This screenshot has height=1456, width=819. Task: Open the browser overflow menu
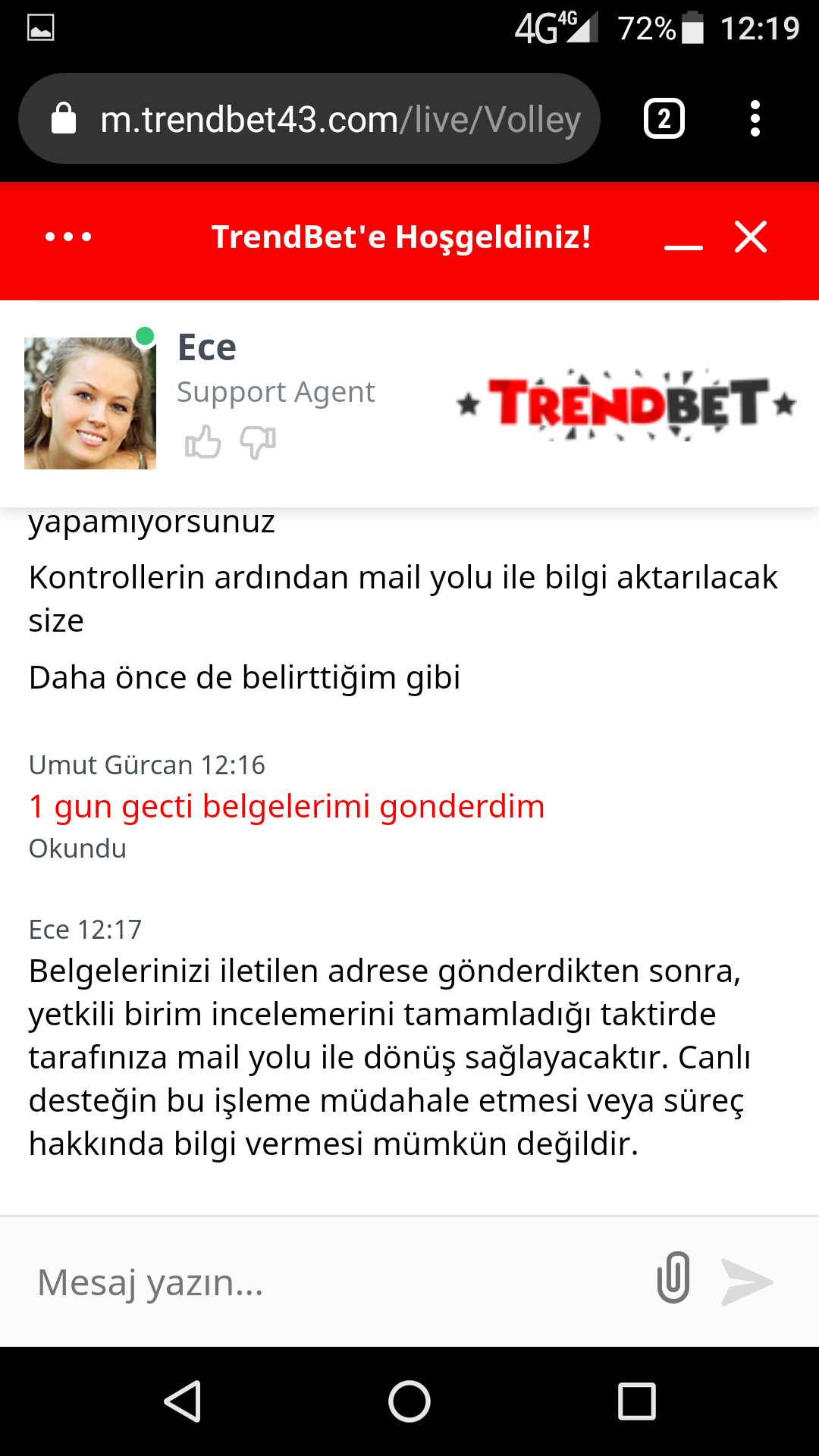click(x=755, y=119)
